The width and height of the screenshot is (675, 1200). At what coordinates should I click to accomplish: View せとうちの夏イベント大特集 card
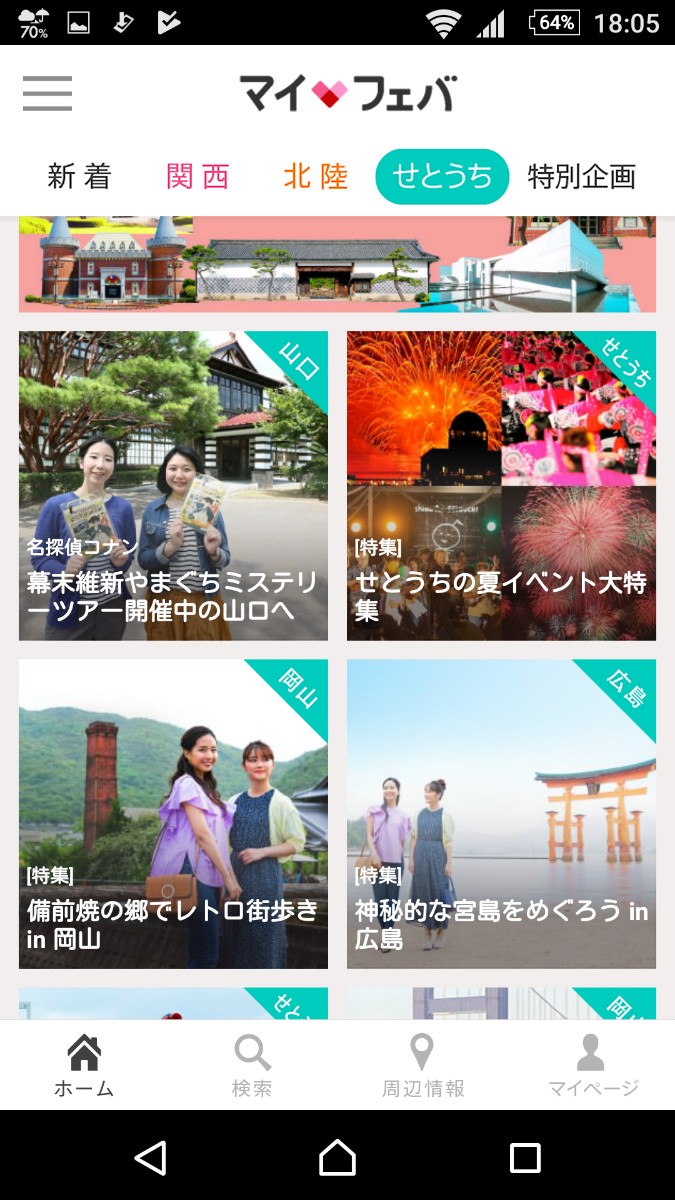pyautogui.click(x=501, y=486)
